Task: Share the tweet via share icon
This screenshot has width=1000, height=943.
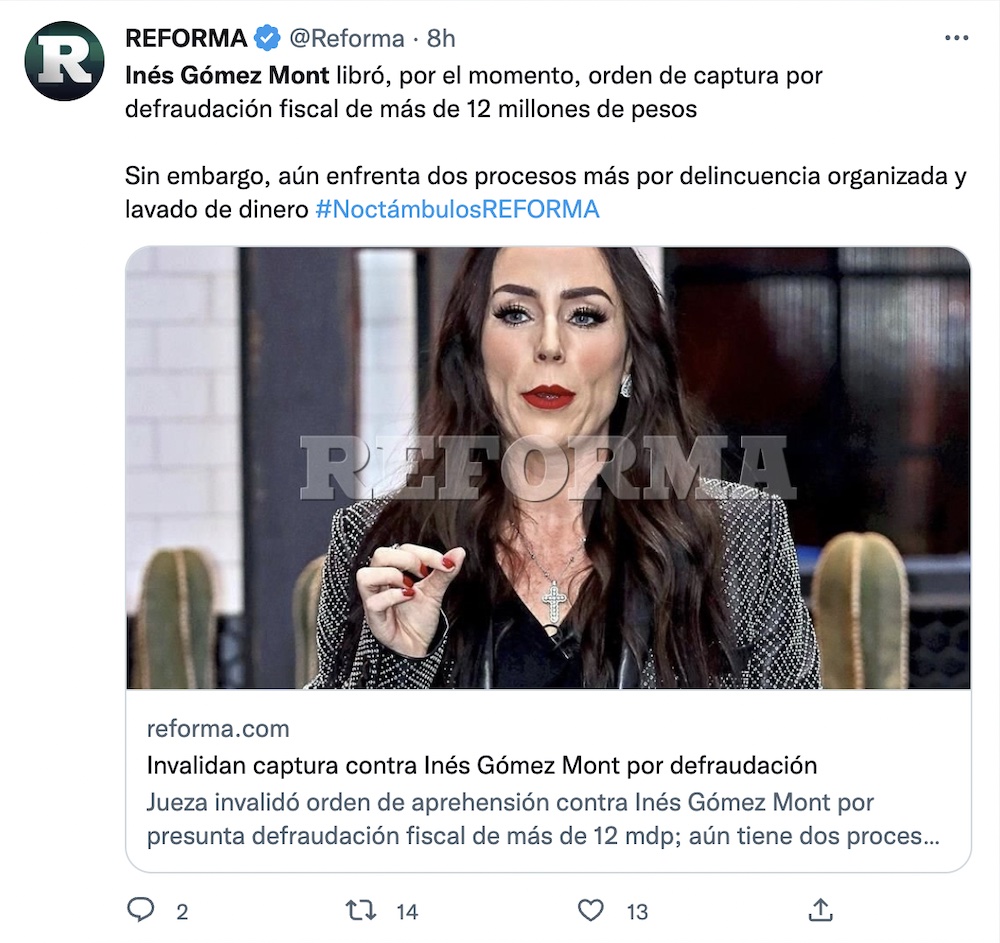Action: [820, 910]
